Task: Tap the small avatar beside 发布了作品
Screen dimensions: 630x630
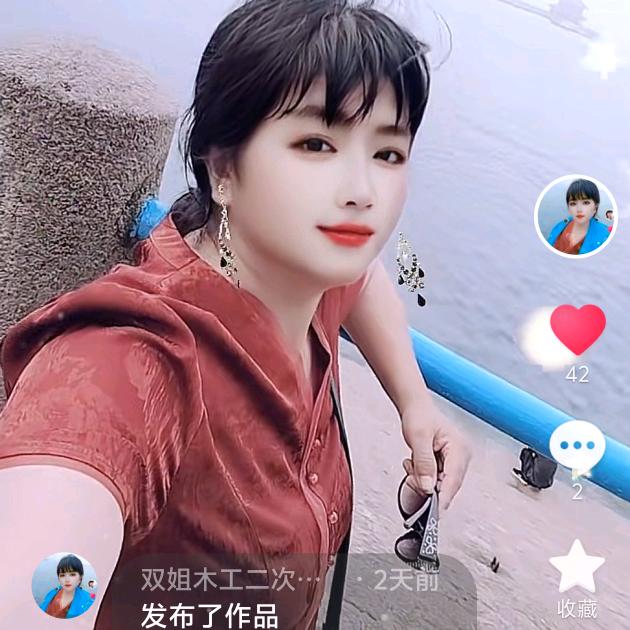Action: 65,585
